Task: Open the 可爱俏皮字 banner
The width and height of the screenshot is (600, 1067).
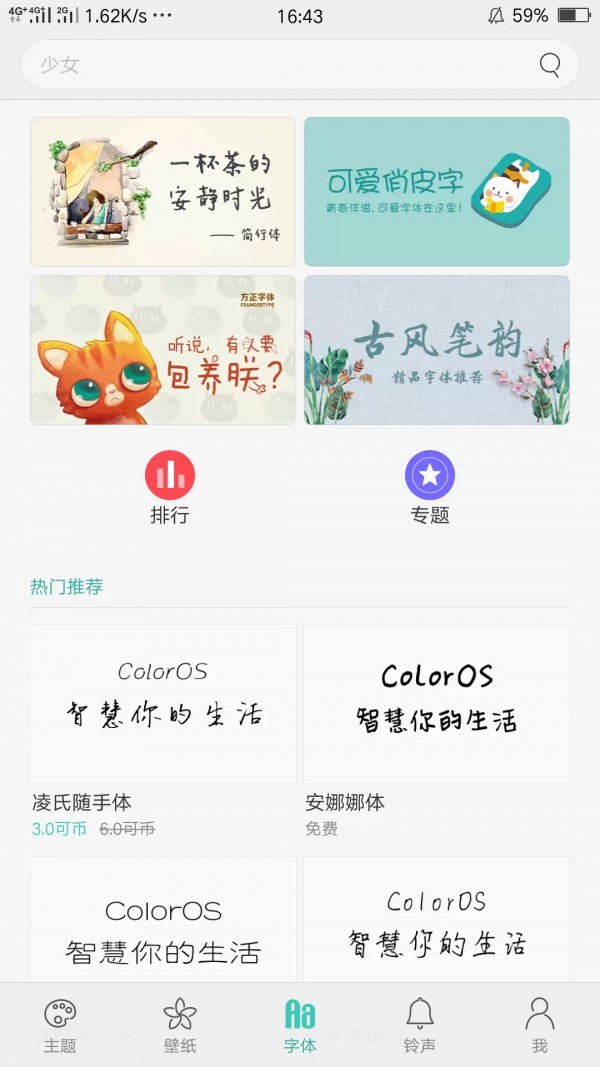Action: [x=437, y=191]
